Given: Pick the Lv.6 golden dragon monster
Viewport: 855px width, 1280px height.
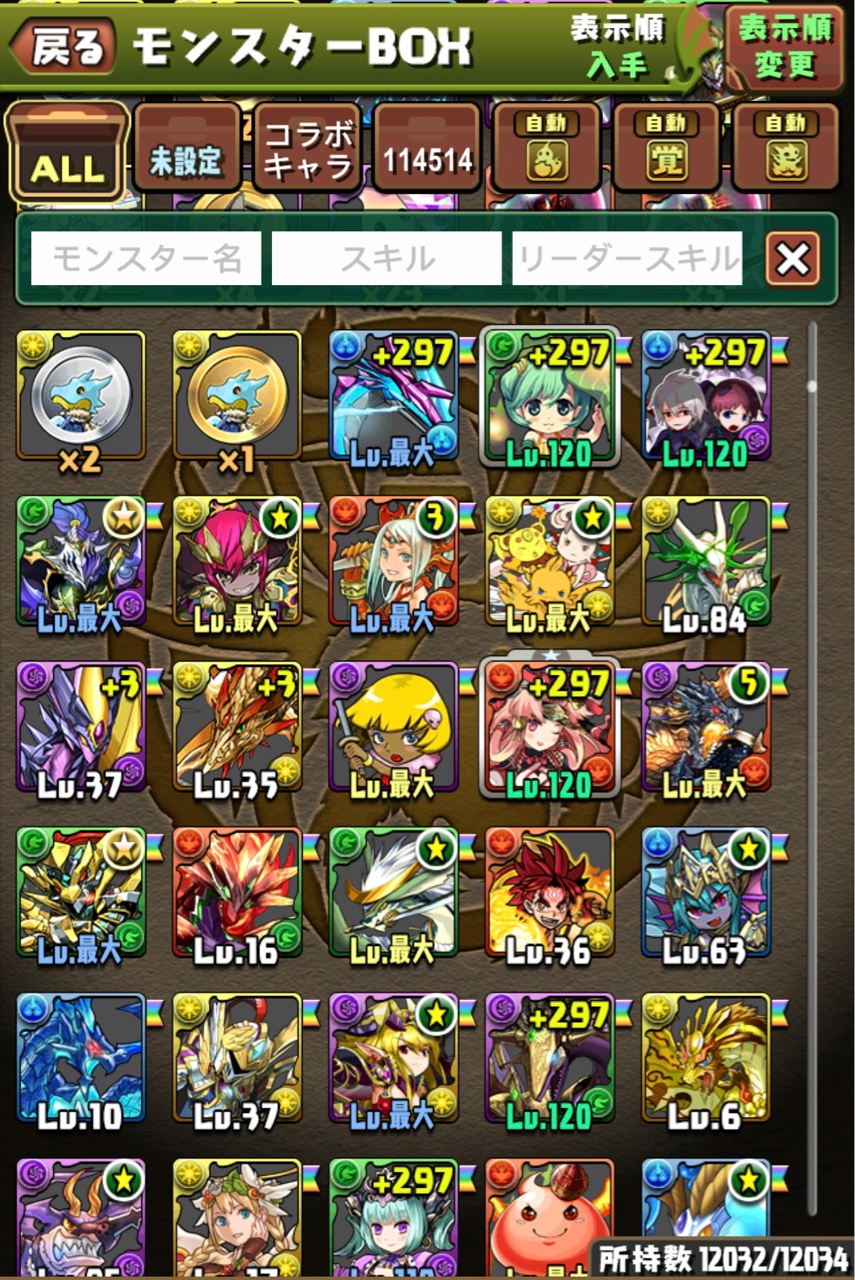Looking at the screenshot, I should click(x=706, y=1058).
